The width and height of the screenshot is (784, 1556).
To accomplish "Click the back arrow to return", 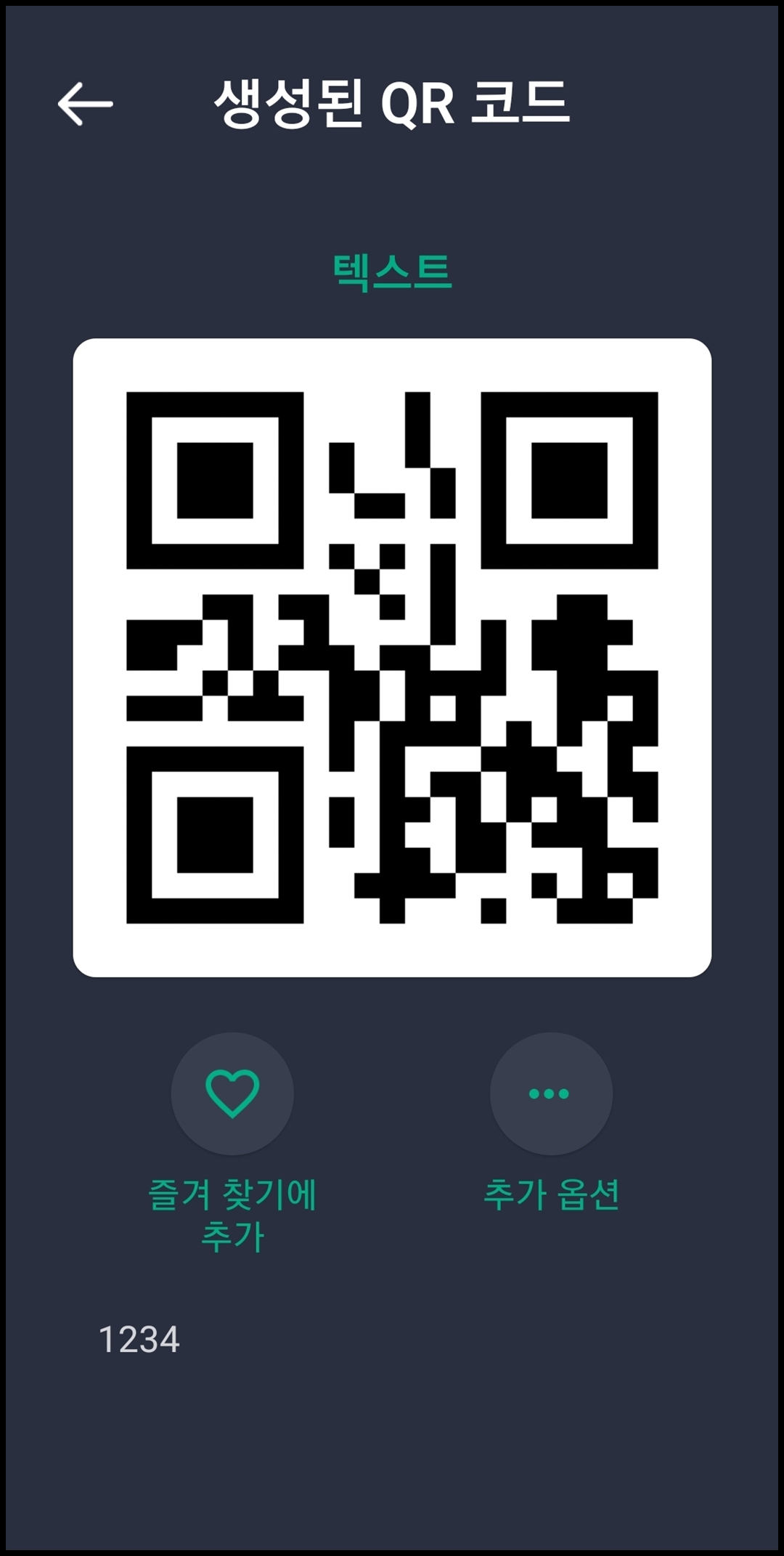I will coord(85,104).
